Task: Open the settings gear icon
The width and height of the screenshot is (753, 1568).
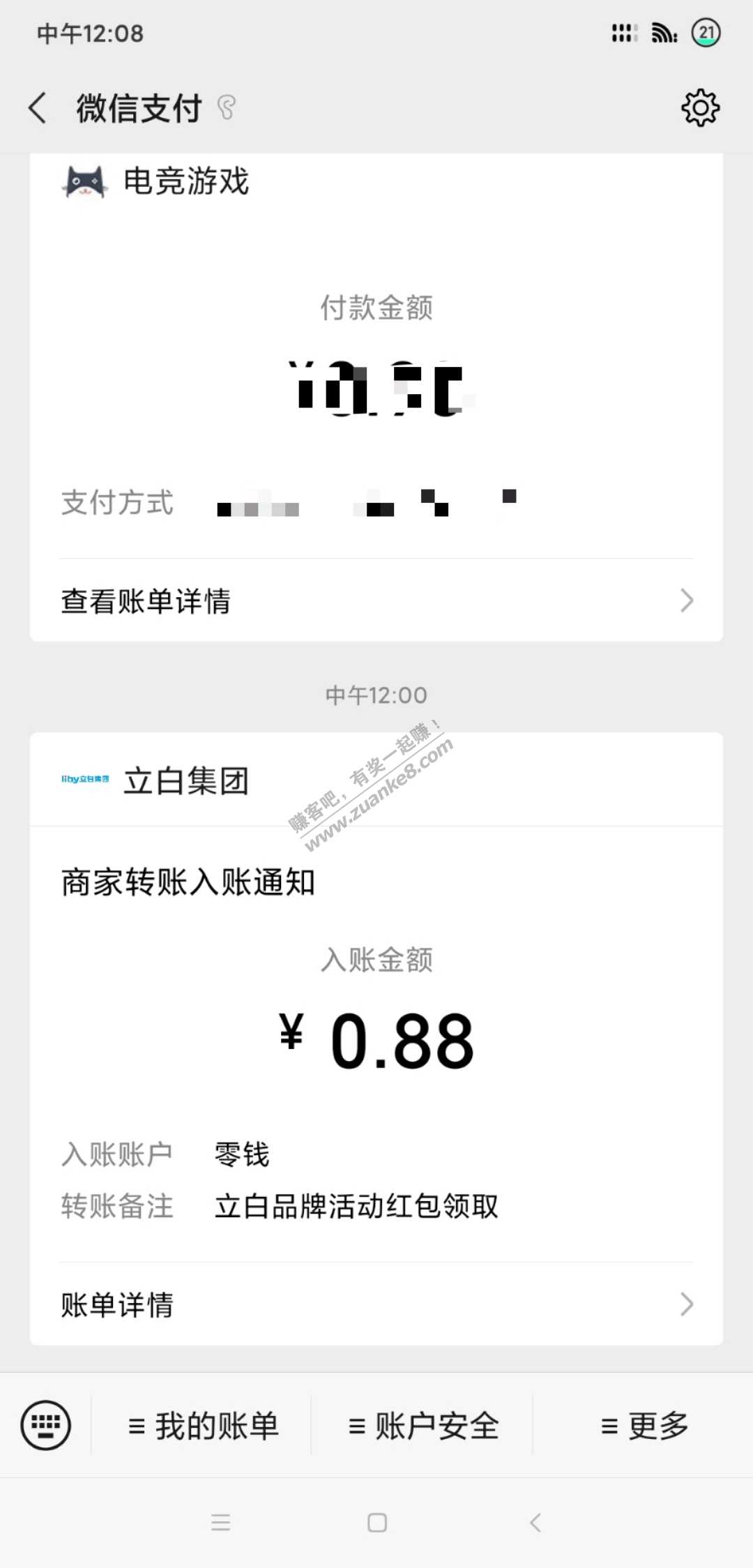Action: click(x=699, y=108)
